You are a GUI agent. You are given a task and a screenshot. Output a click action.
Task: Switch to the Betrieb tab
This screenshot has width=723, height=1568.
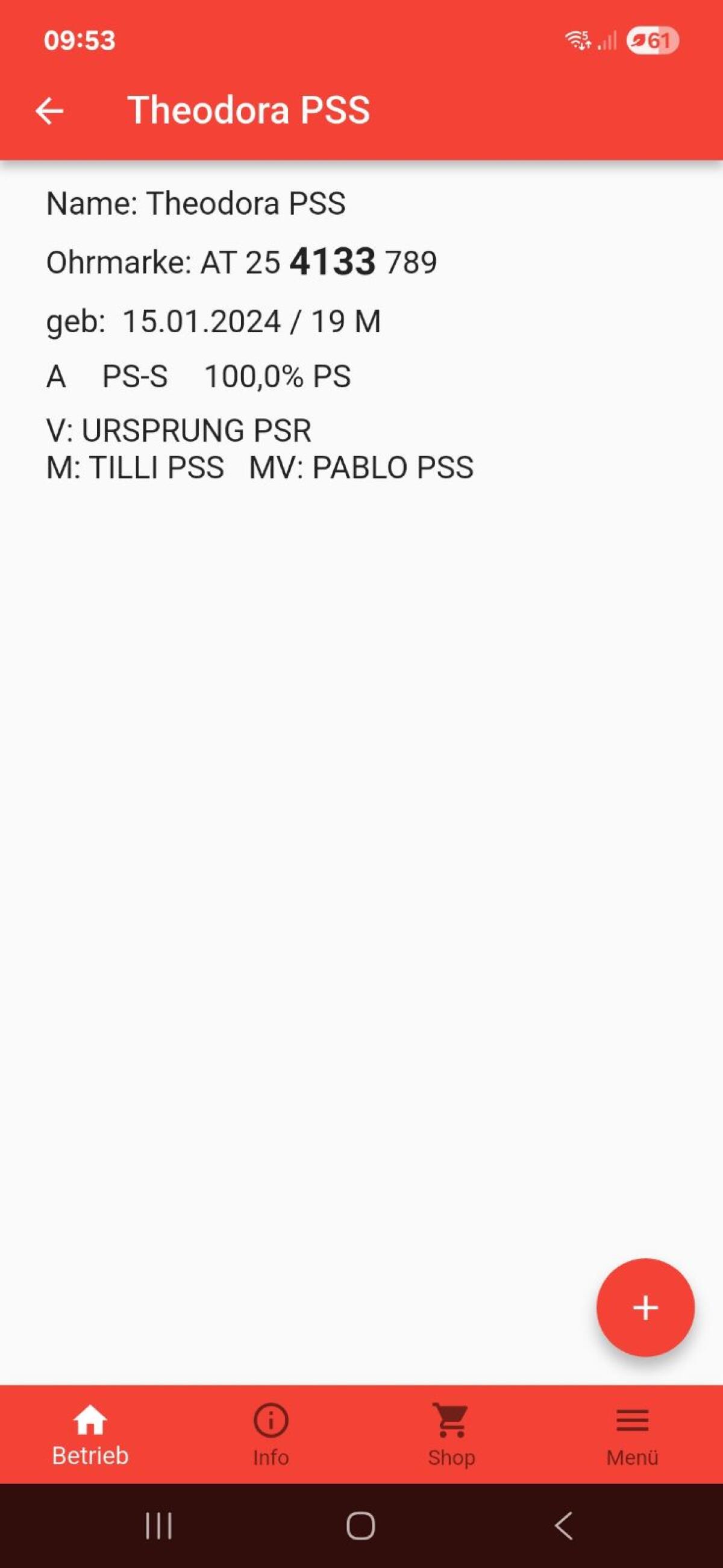pos(90,1435)
